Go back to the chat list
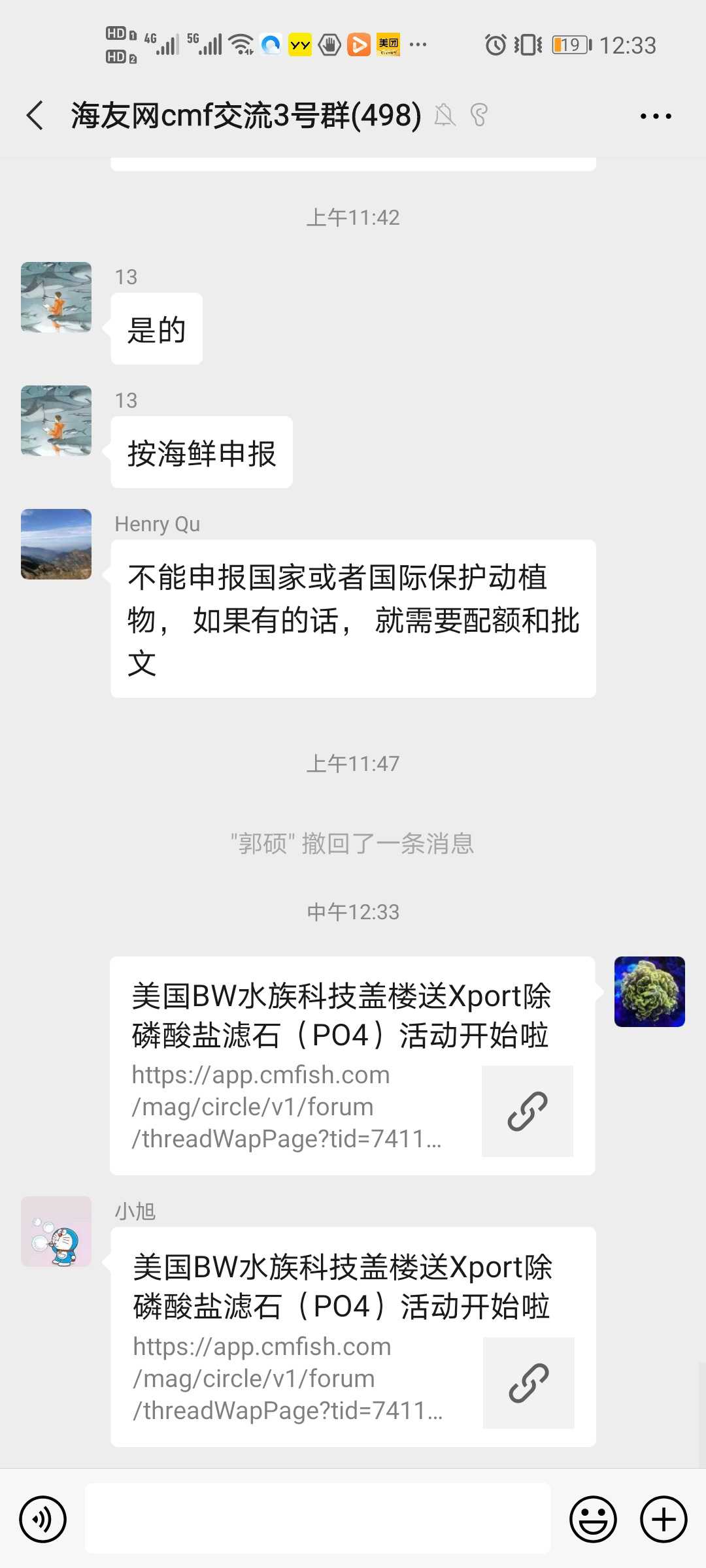Image resolution: width=706 pixels, height=1568 pixels. 35,116
